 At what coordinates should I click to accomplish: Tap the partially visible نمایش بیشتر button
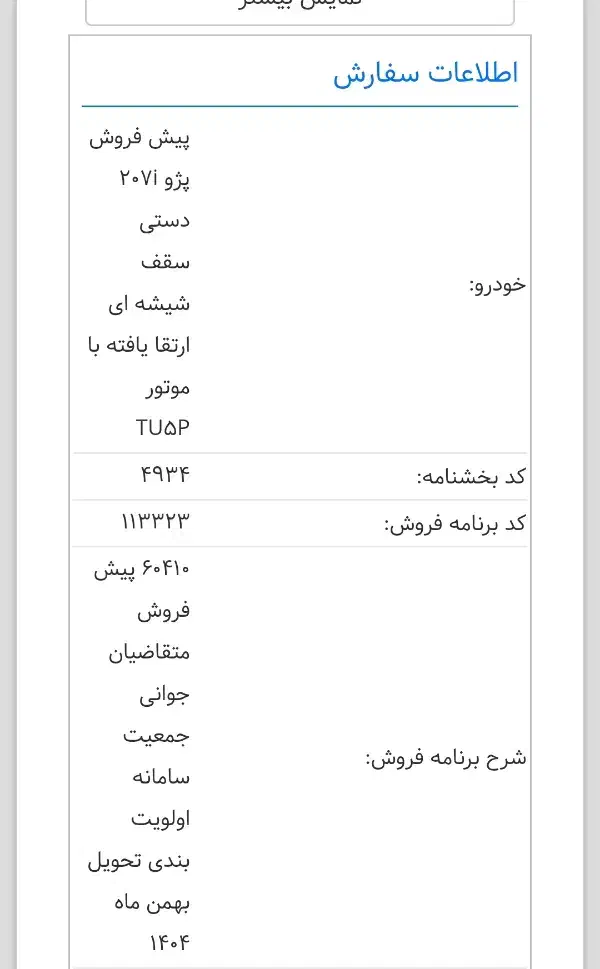[300, 9]
